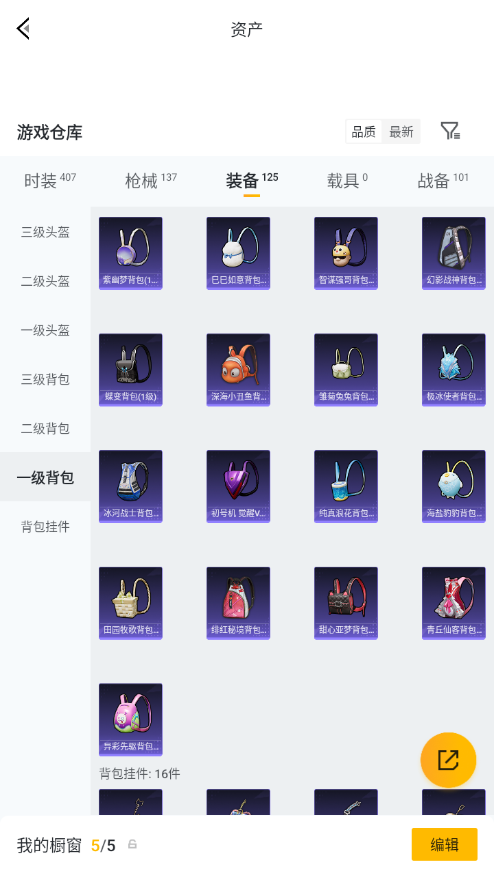Select 二级背包 in the side list

45,428
